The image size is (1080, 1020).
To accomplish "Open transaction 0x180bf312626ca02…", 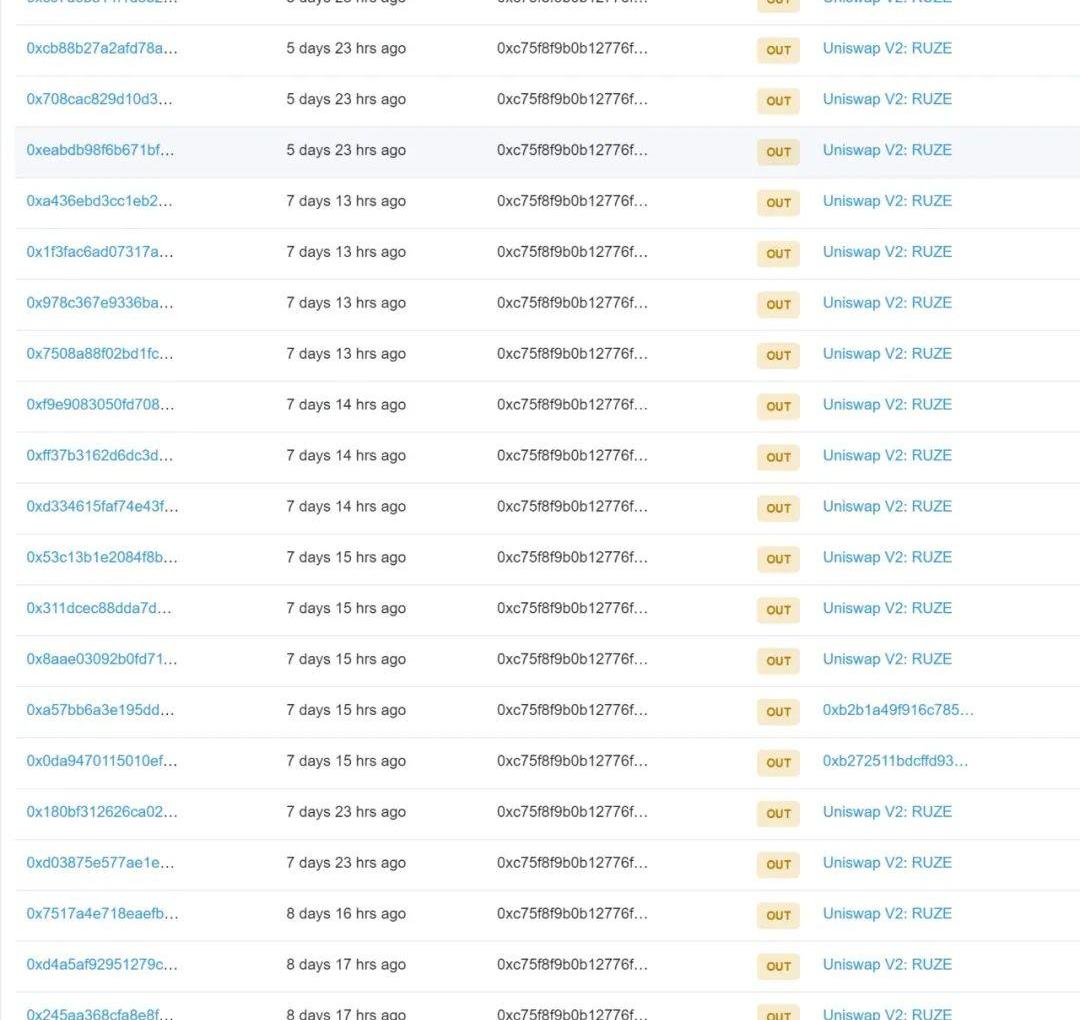I will [x=101, y=812].
